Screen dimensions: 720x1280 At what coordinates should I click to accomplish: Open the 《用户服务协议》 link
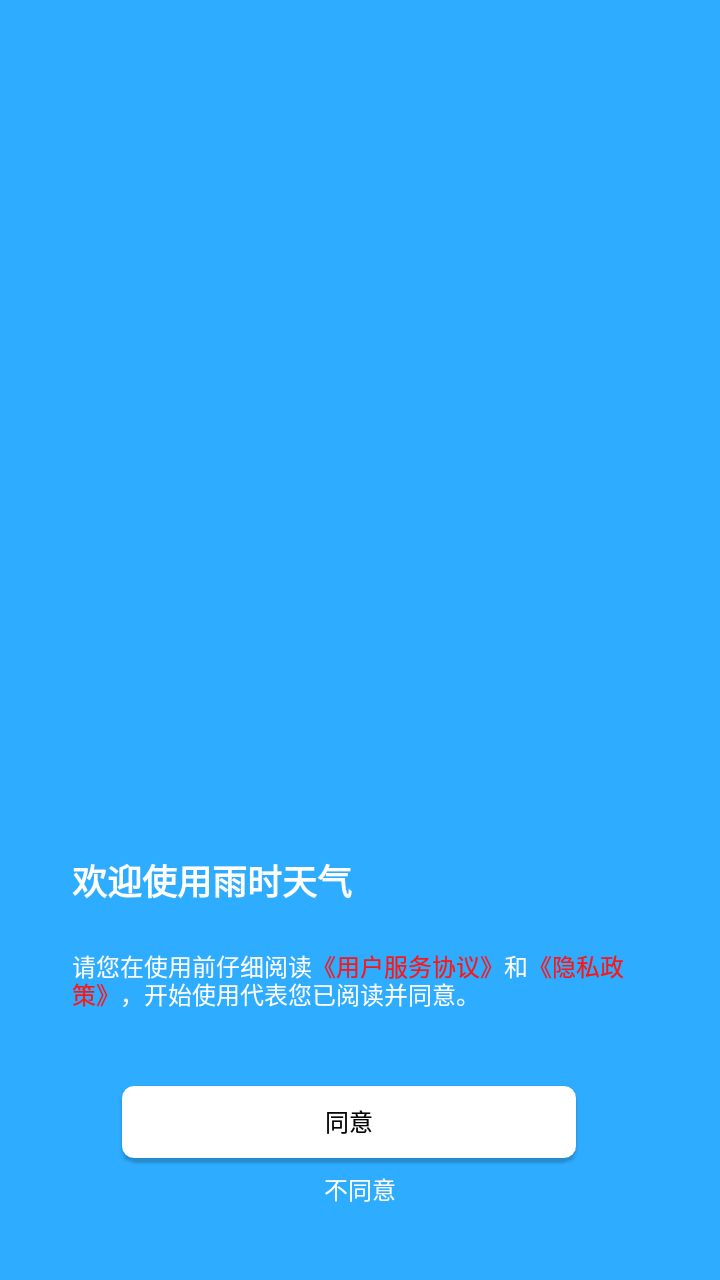tap(406, 967)
